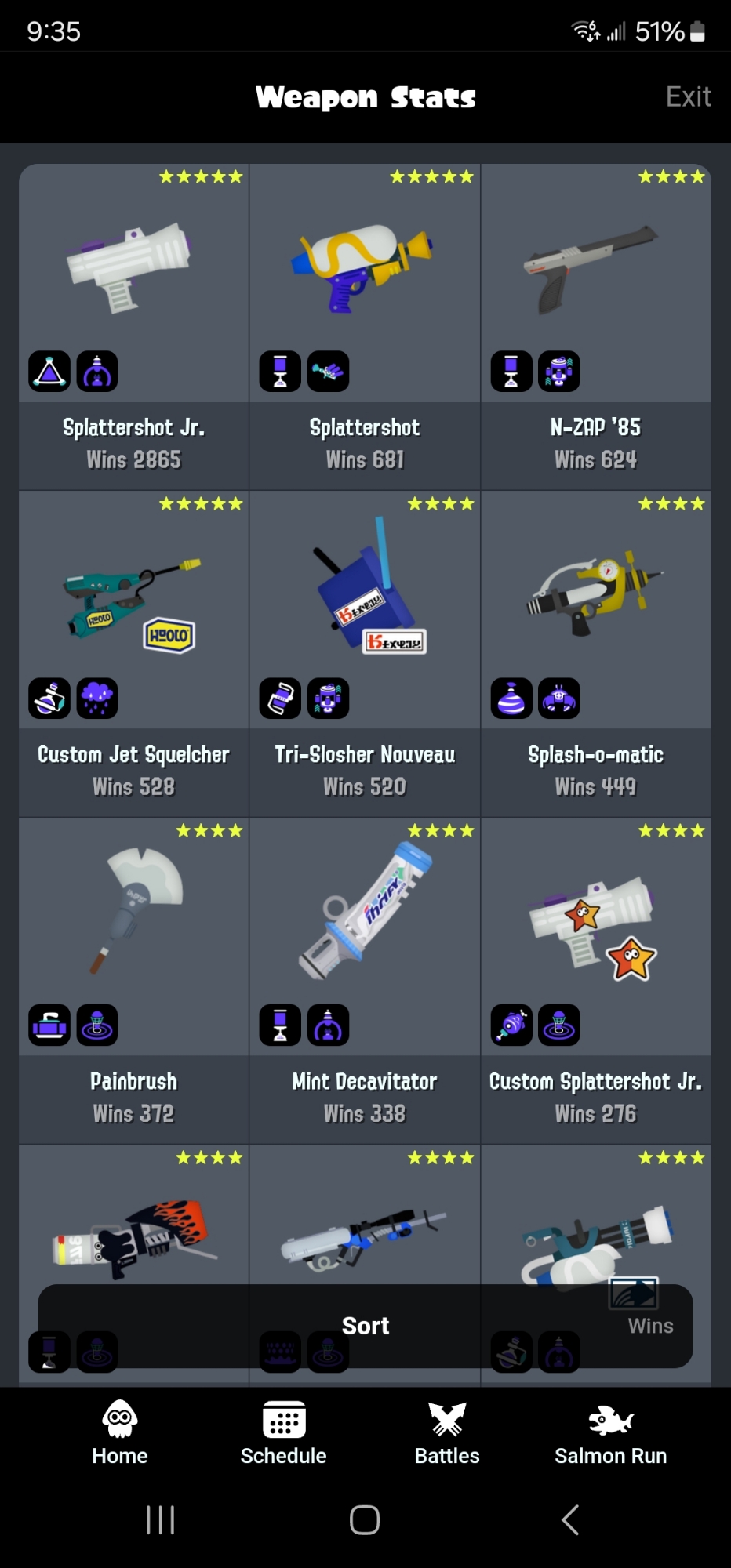
Task: Open the recent apps view
Action: [x=161, y=1519]
